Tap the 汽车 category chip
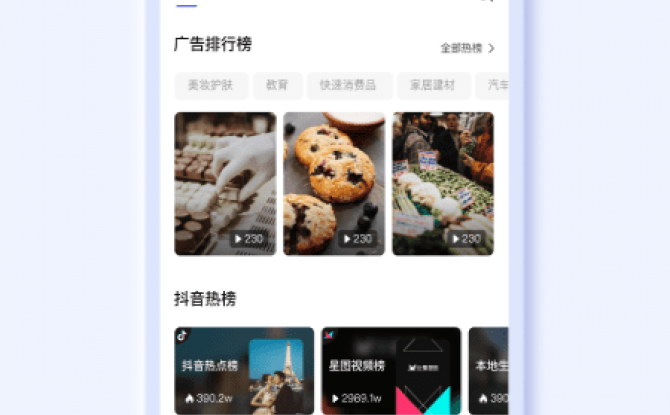The image size is (670, 415). pyautogui.click(x=494, y=85)
